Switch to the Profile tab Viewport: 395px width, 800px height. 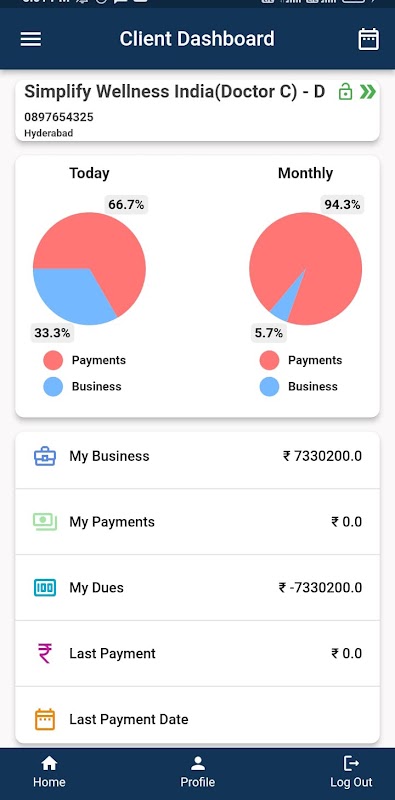coord(198,773)
